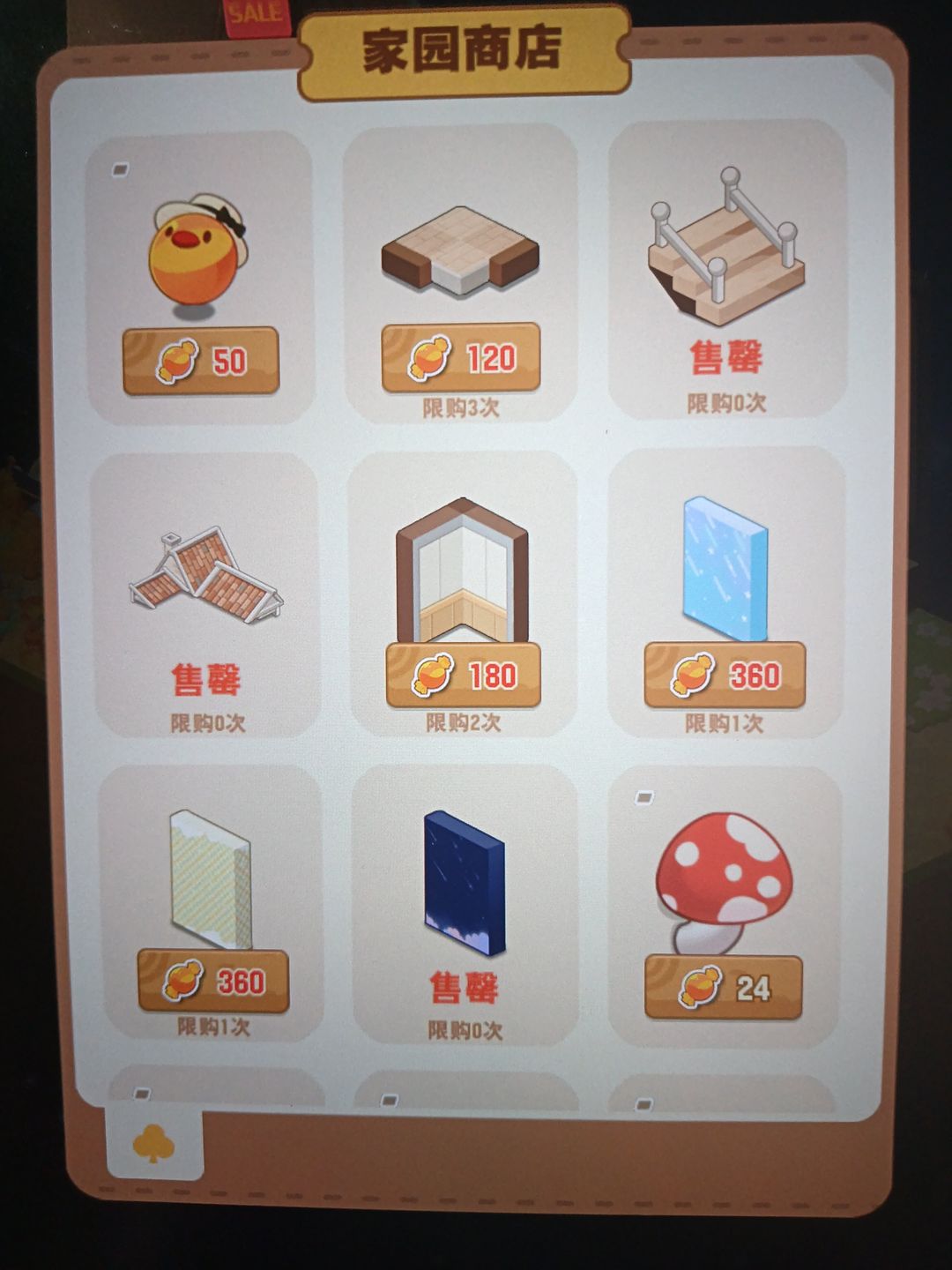Viewport: 952px width, 1270px height.
Task: Select the sold-out tiled roof item
Action: tap(203, 573)
